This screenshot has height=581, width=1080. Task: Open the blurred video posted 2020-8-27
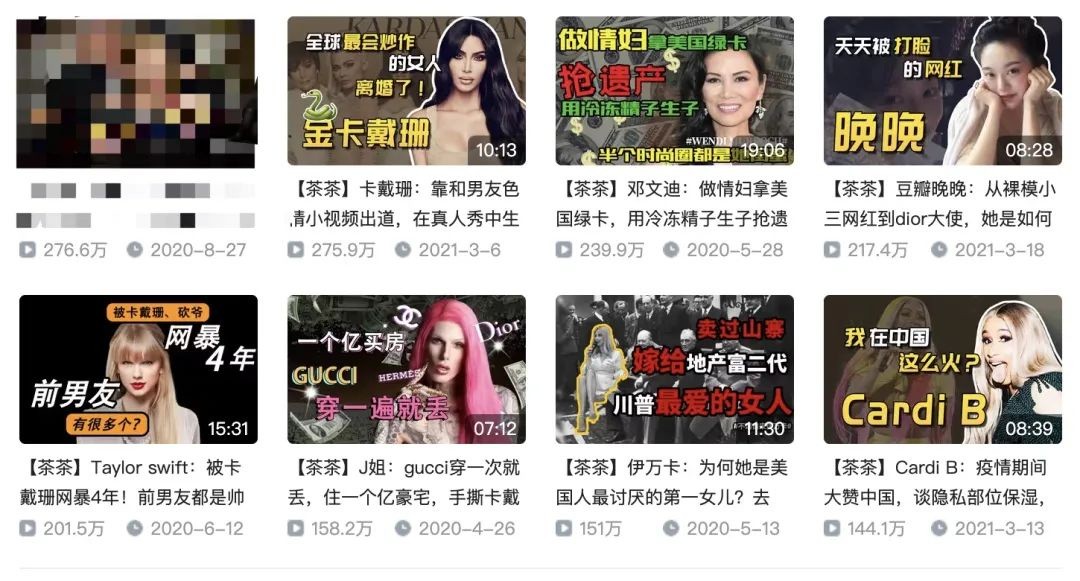(x=136, y=92)
